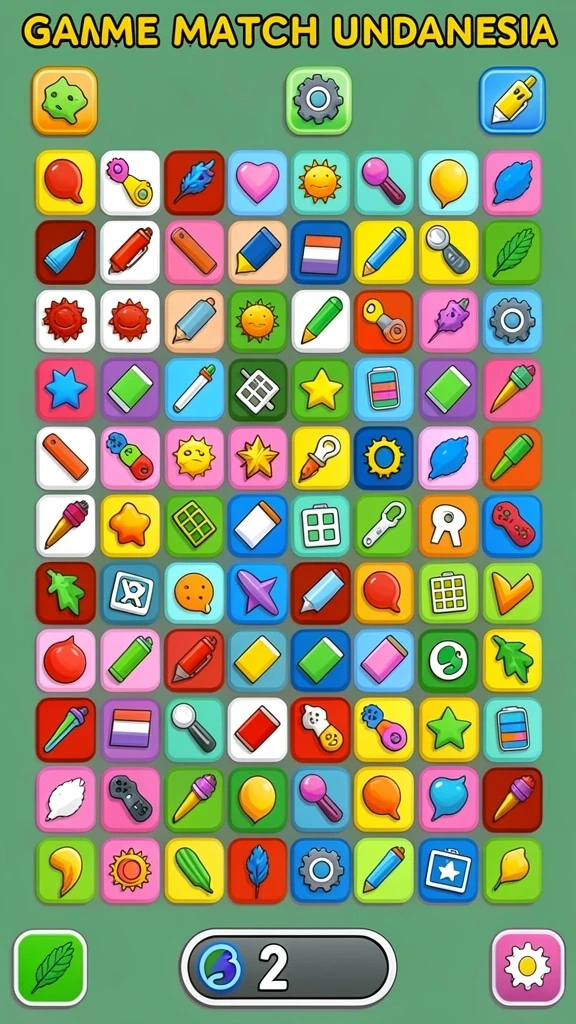Screen dimensions: 576x1024
Task: Select the blue star tile on pink background
Action: [65, 389]
